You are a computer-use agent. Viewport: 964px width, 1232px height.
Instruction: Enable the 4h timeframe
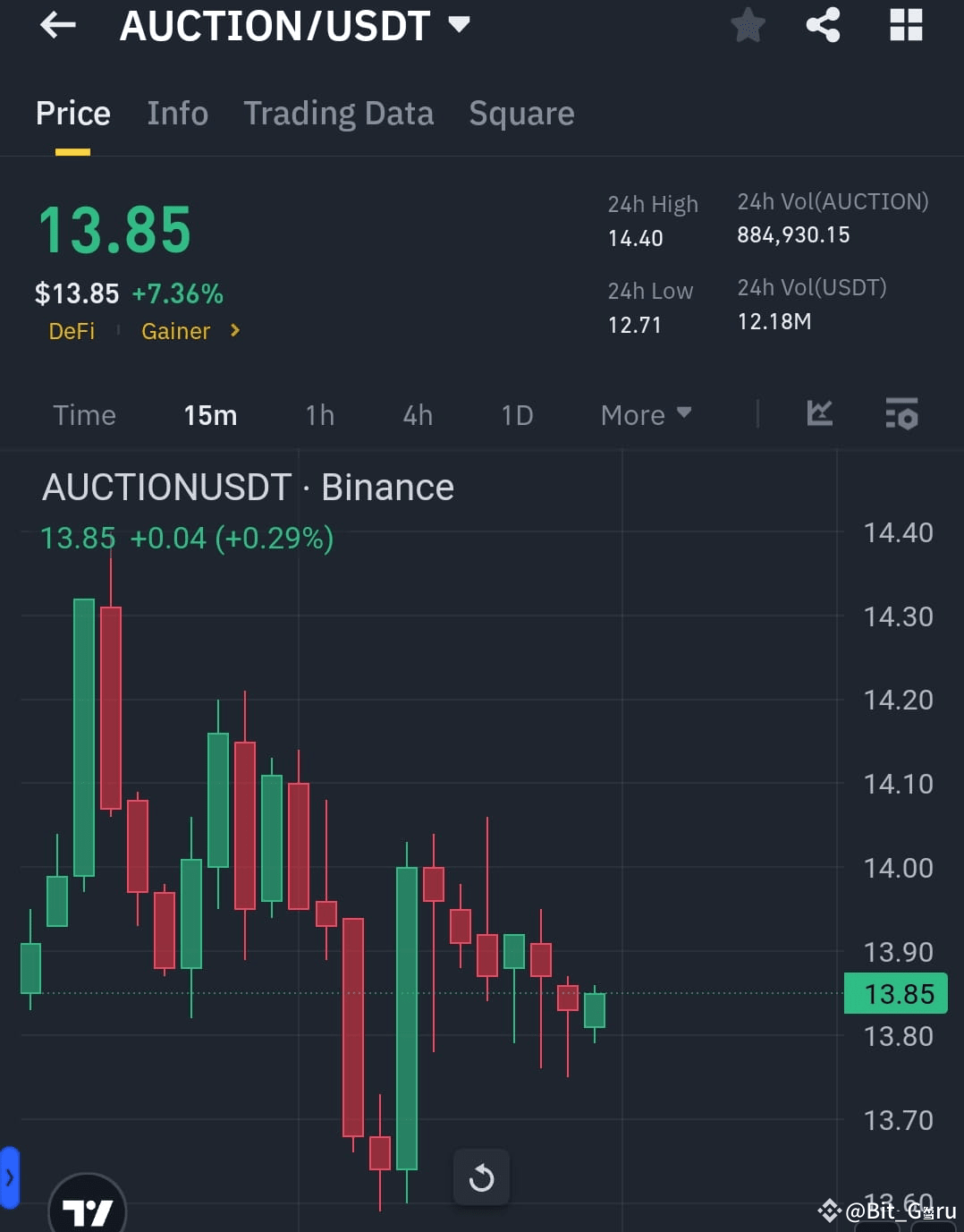pyautogui.click(x=416, y=414)
